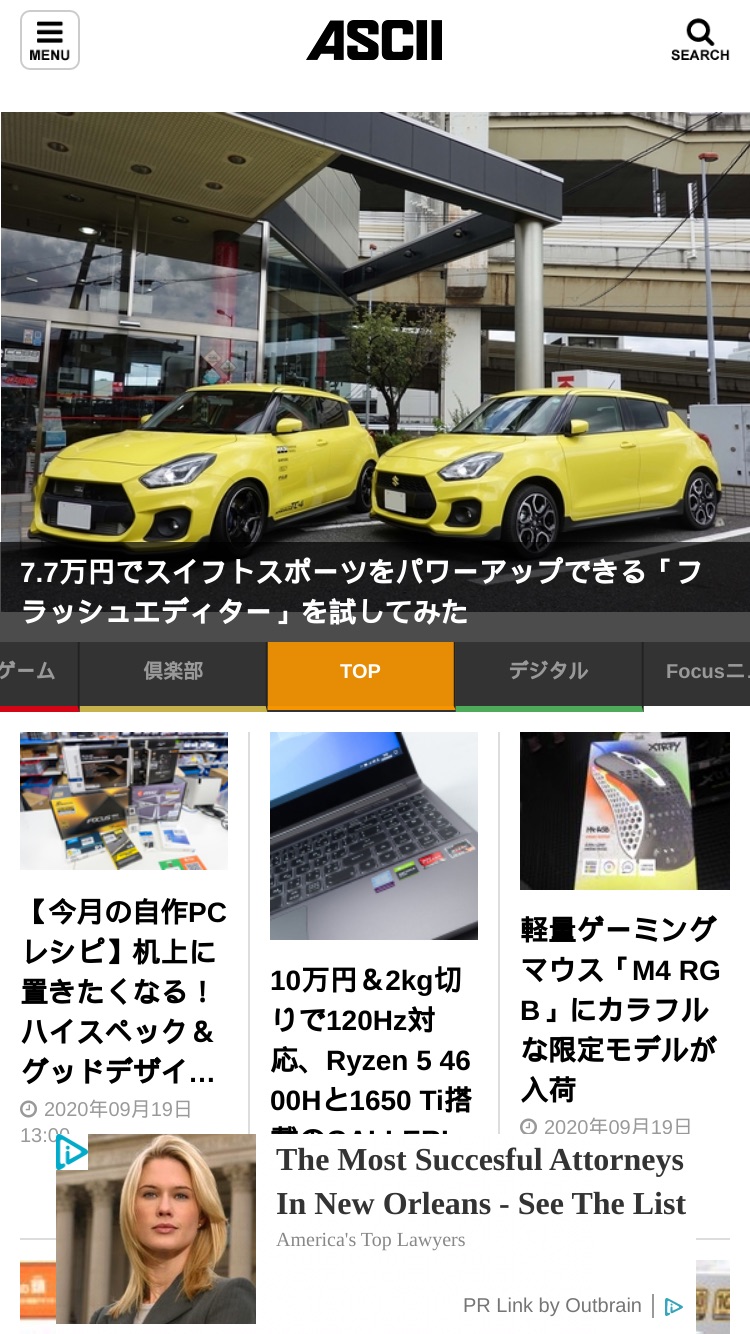
Task: Open the SEARCH icon
Action: [700, 41]
